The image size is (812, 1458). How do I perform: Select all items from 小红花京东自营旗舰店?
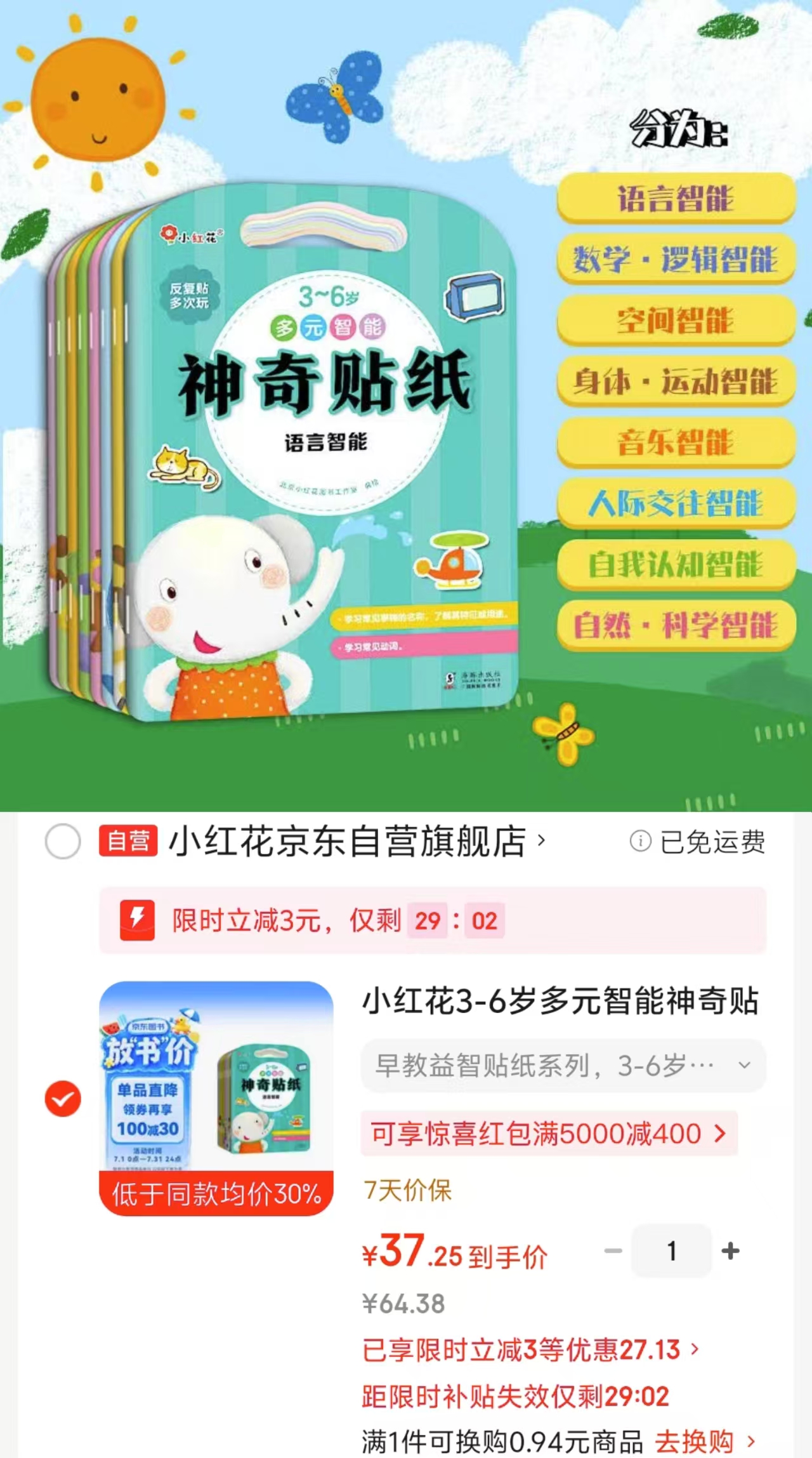63,842
